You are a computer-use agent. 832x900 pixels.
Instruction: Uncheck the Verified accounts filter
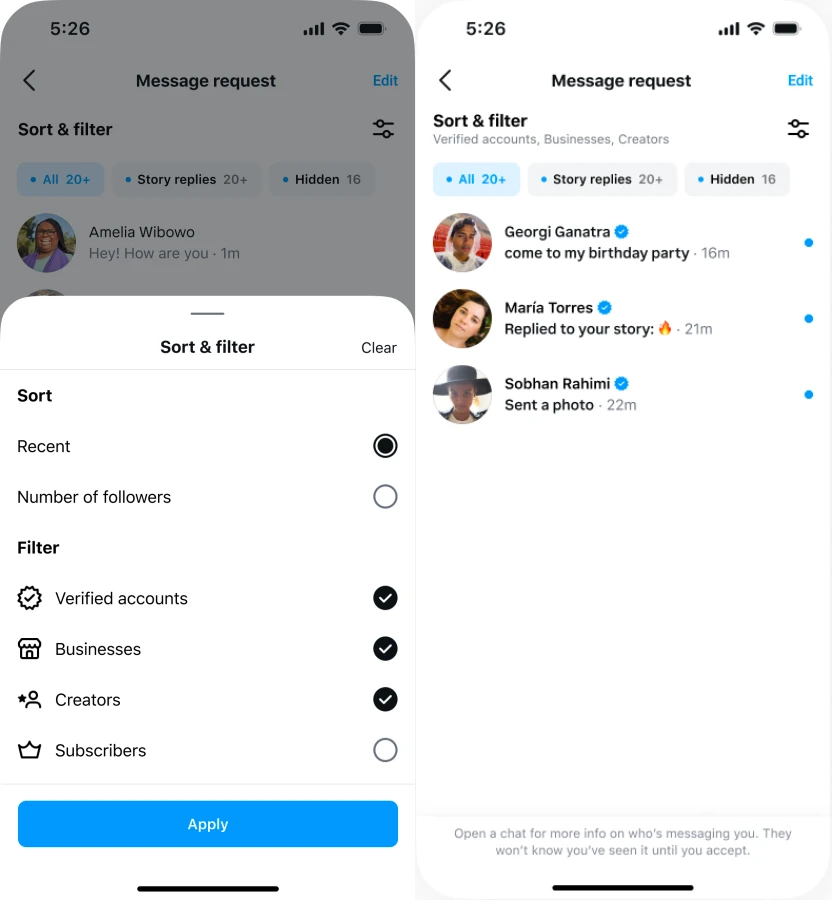point(385,598)
